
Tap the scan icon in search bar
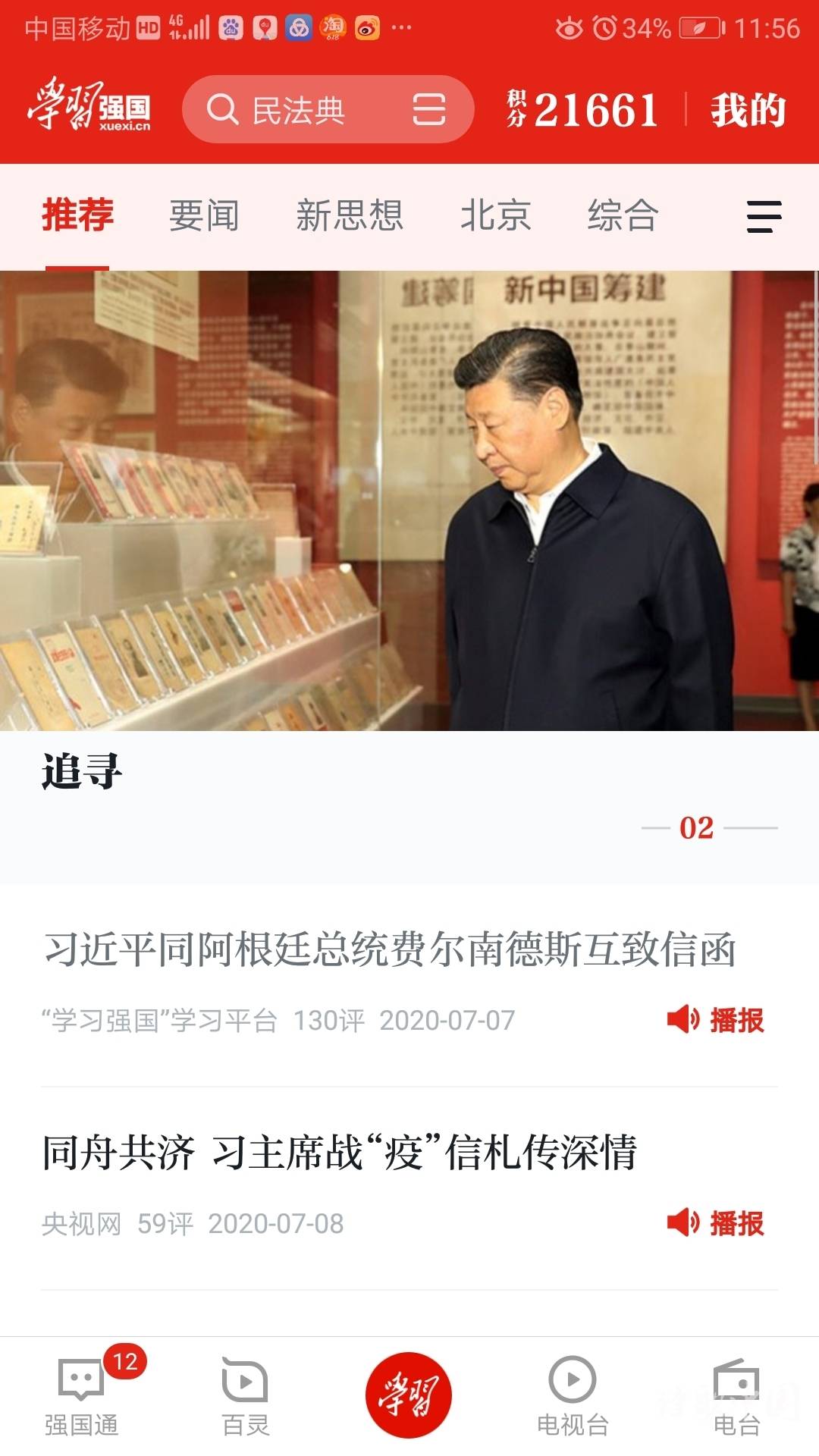click(428, 109)
